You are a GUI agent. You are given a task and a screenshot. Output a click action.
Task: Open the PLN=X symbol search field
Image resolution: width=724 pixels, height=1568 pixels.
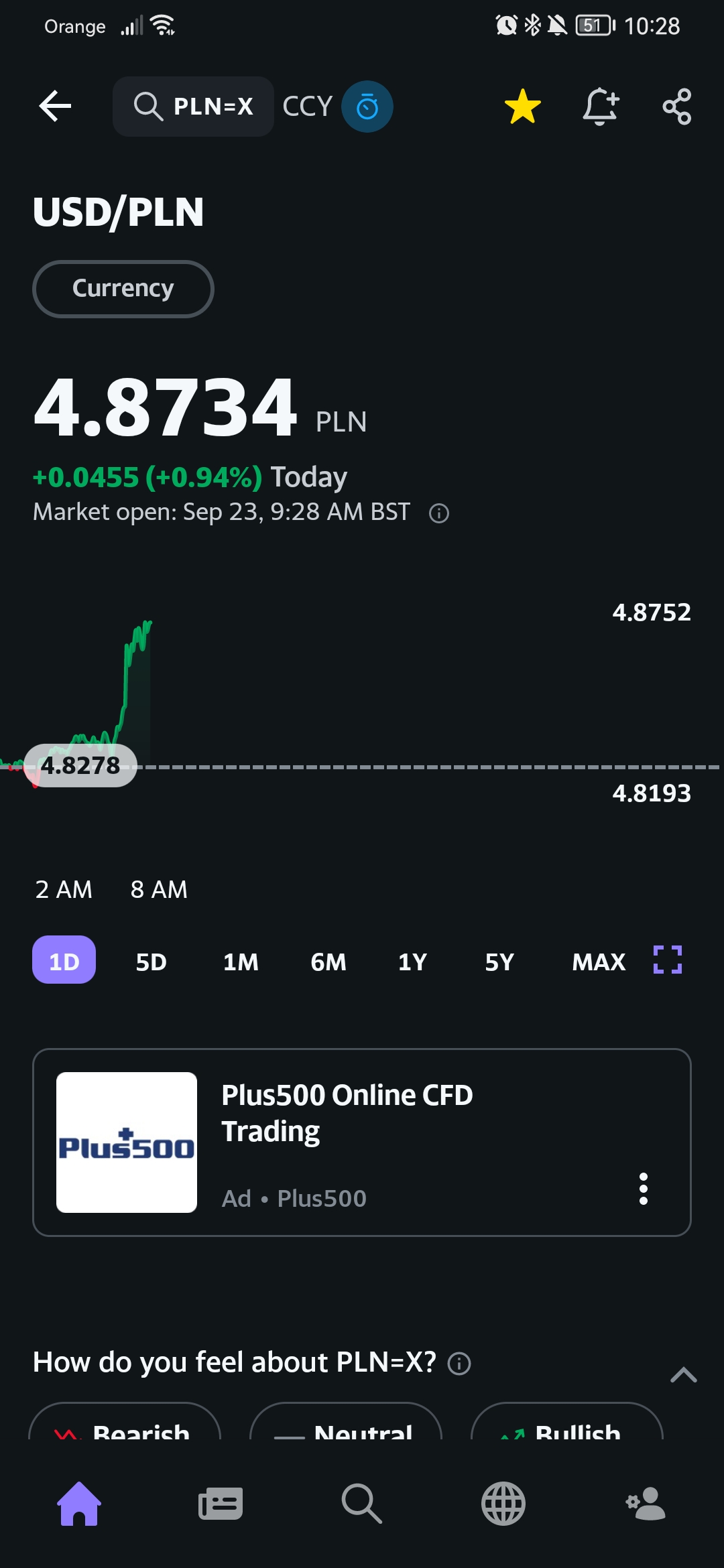[194, 107]
